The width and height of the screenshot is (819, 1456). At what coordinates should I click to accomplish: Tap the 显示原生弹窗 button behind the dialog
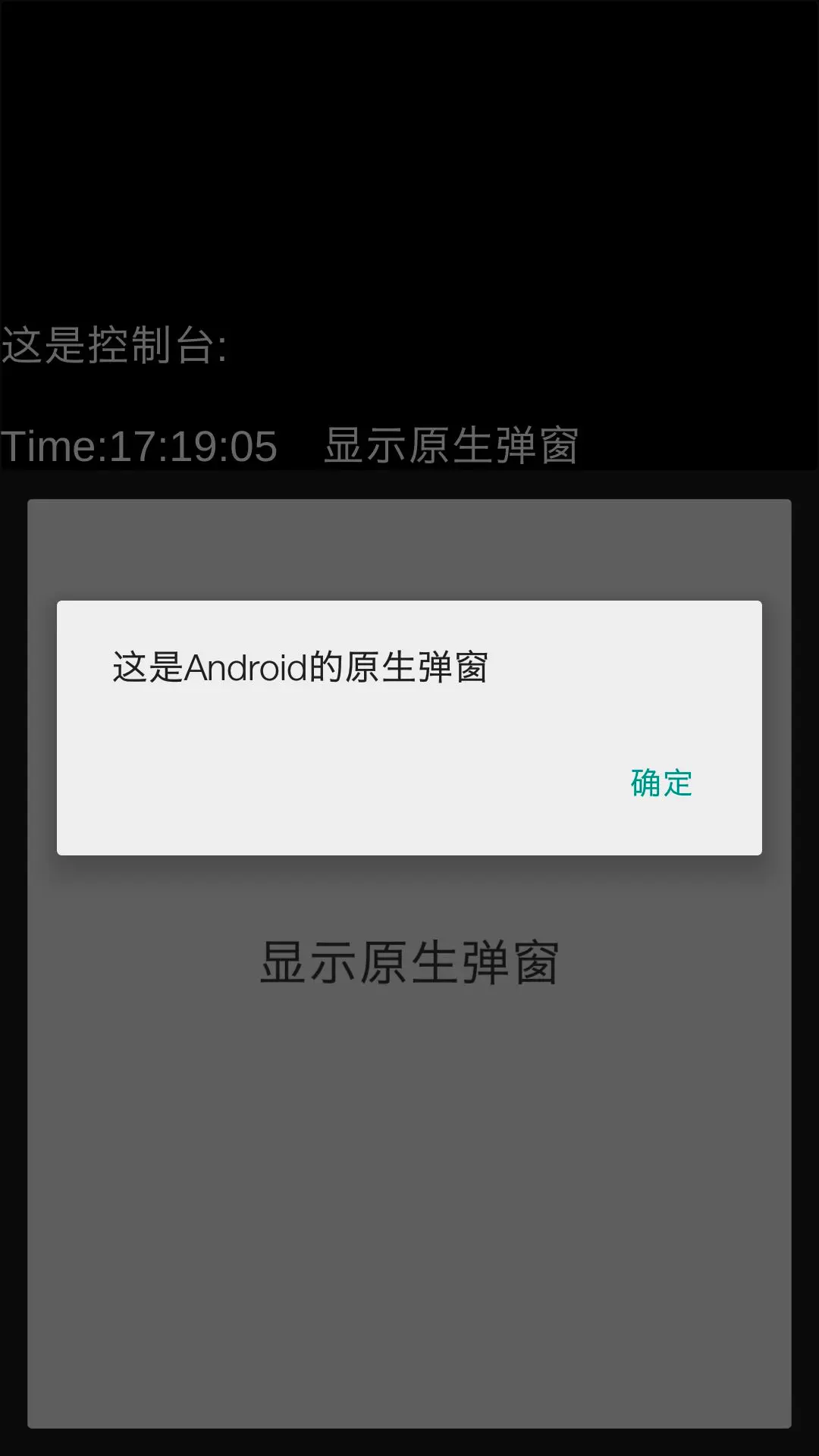tap(409, 963)
